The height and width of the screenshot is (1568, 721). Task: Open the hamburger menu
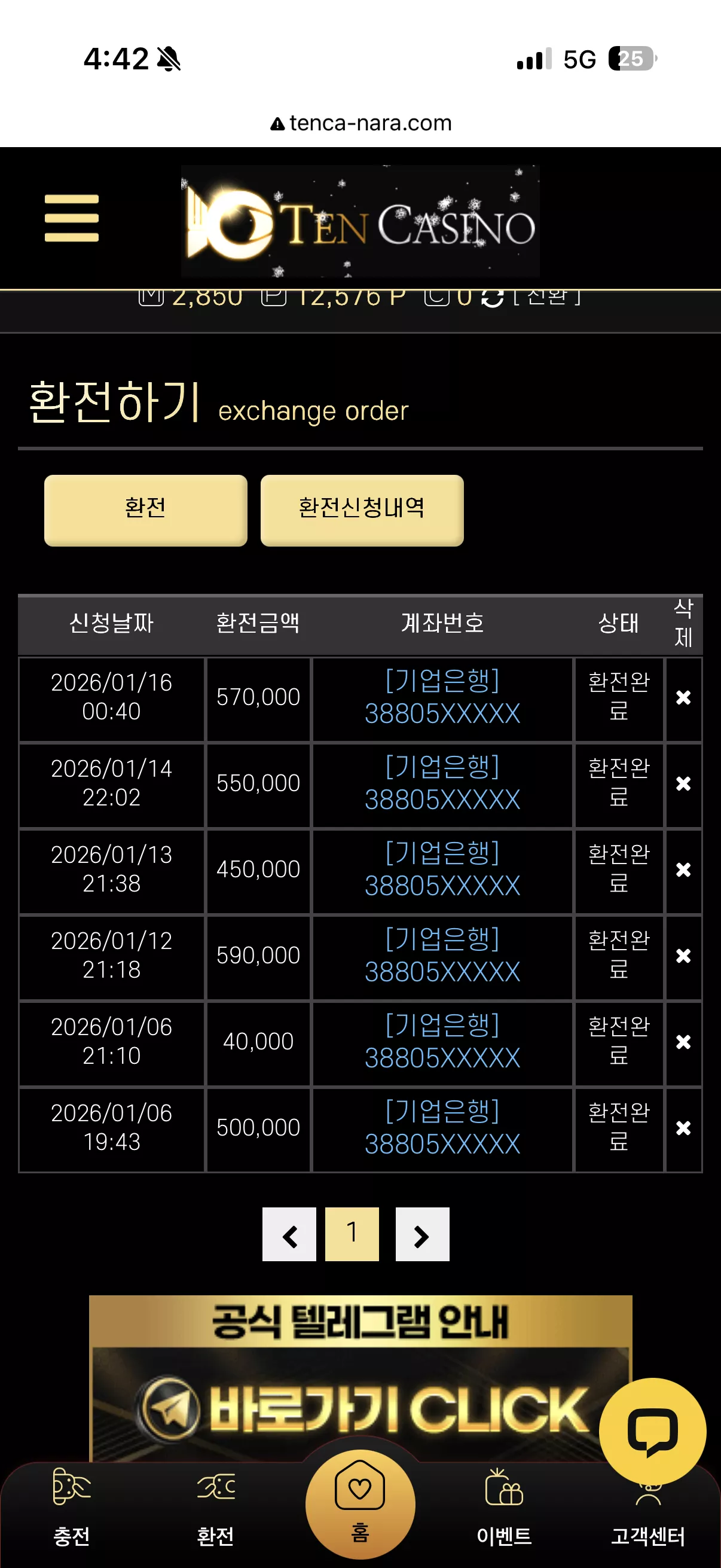click(x=71, y=218)
